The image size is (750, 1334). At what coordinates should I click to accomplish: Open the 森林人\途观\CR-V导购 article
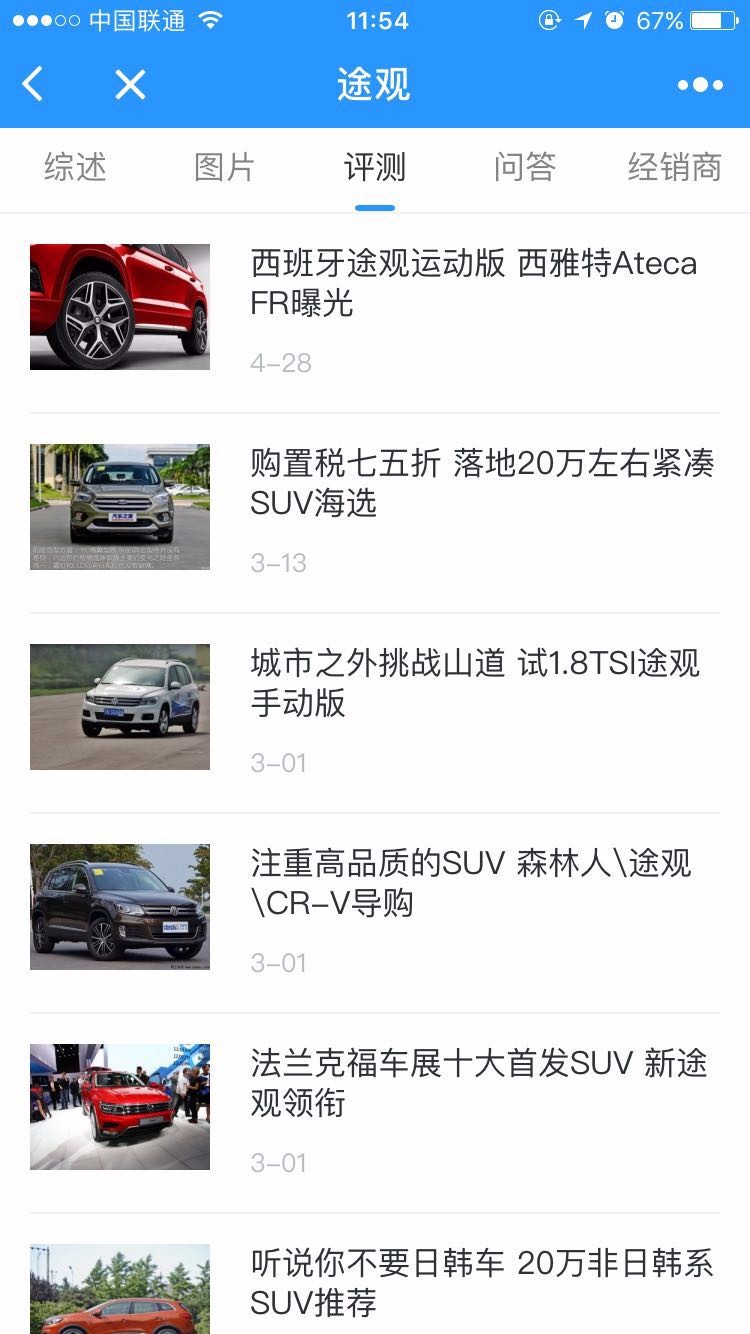[x=375, y=913]
